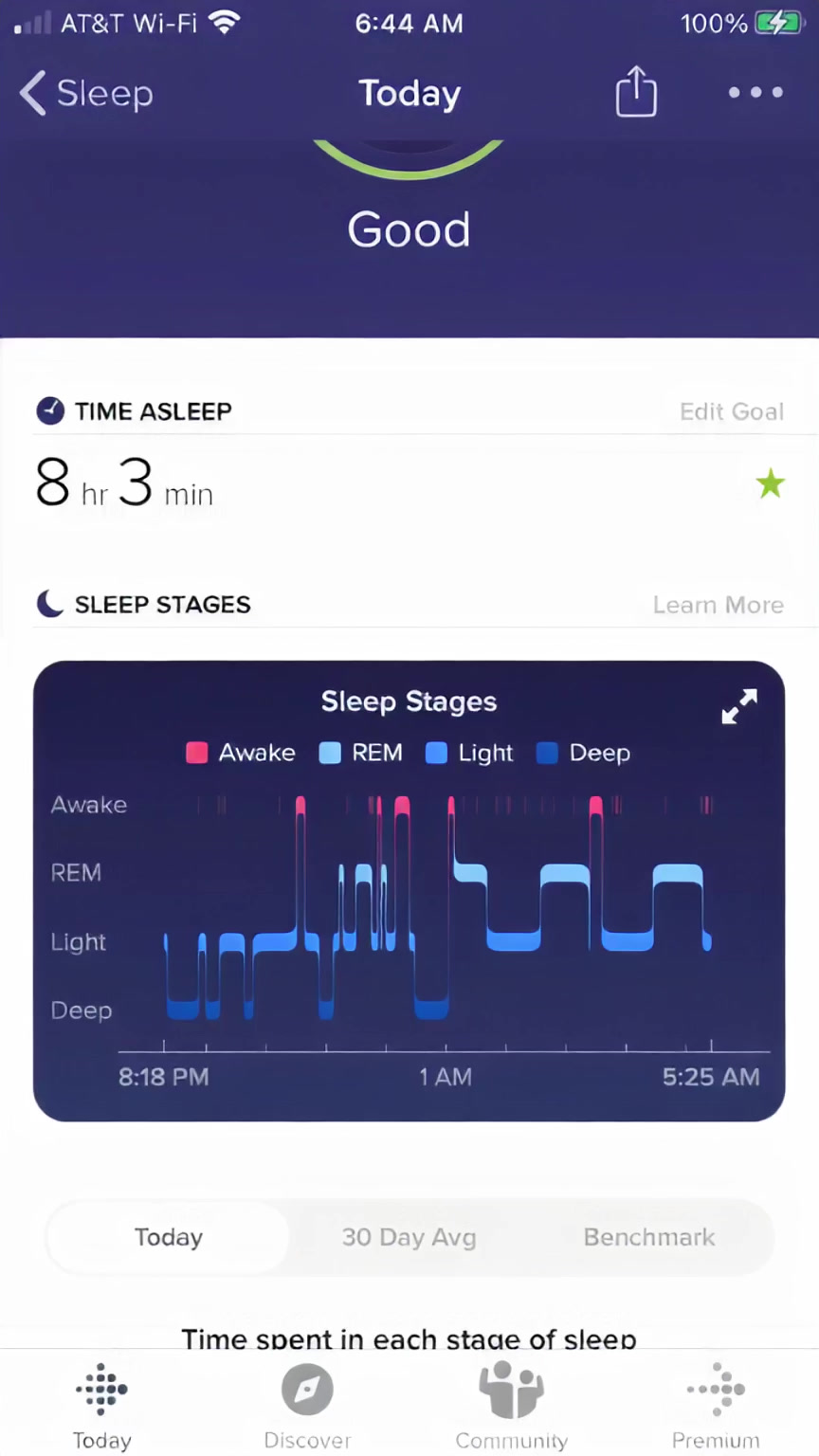Open the Today tab in the bottom bar
Viewport: 819px width, 1456px height.
pos(102,1406)
